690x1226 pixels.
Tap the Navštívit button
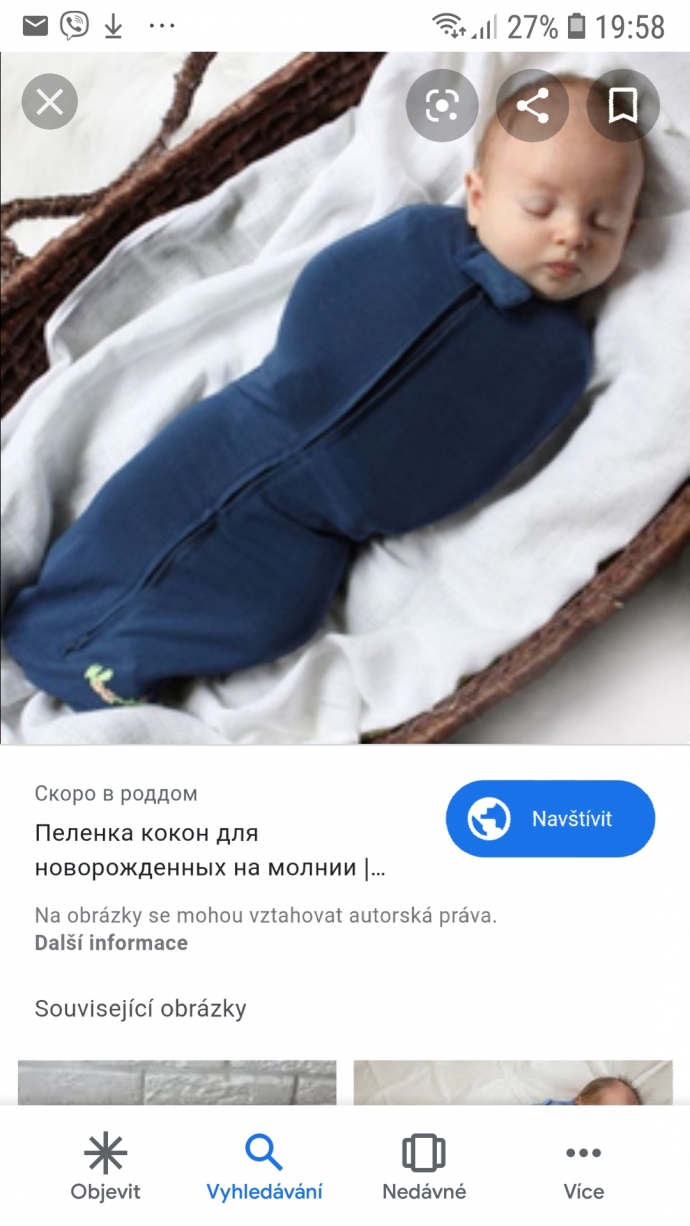tap(550, 819)
